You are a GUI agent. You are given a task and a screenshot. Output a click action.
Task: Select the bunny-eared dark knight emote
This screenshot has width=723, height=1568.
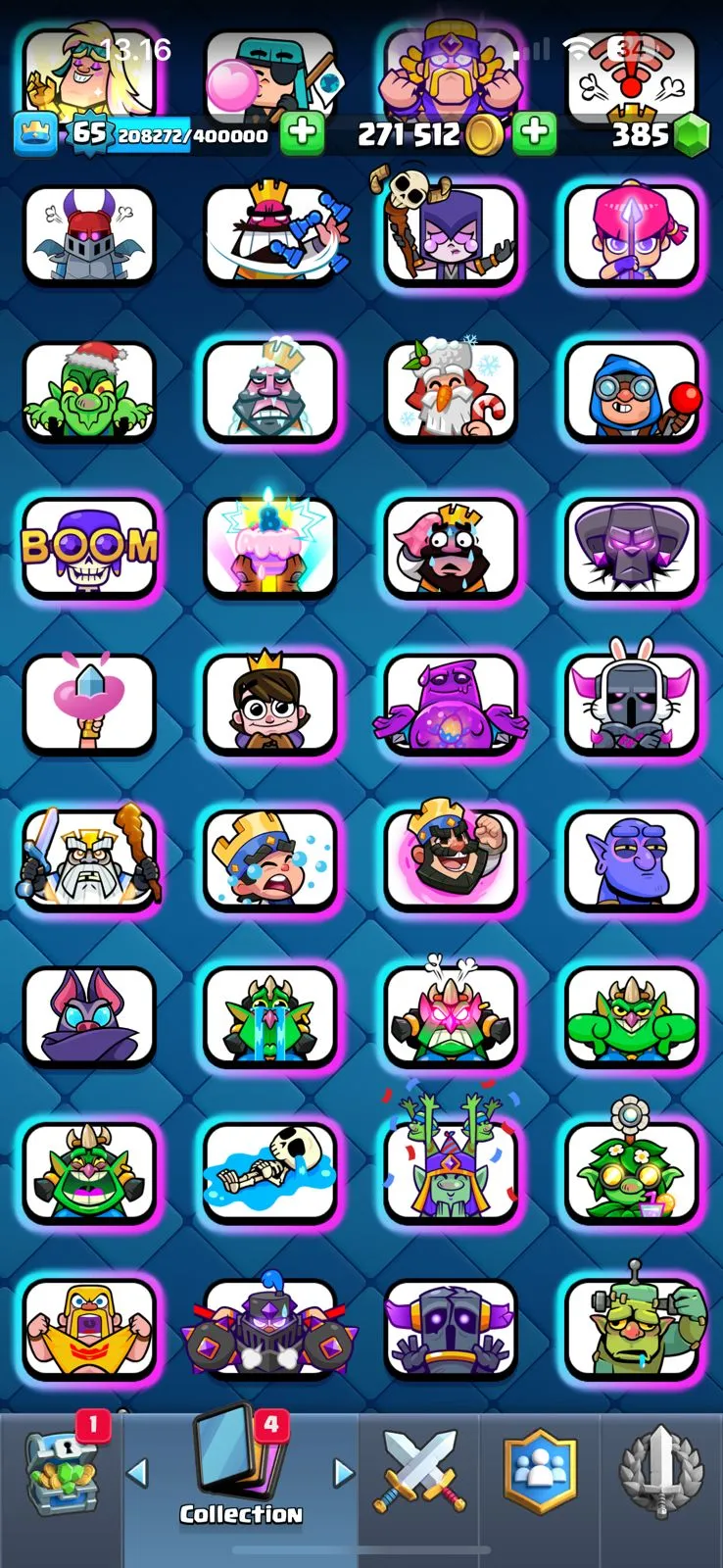633,704
